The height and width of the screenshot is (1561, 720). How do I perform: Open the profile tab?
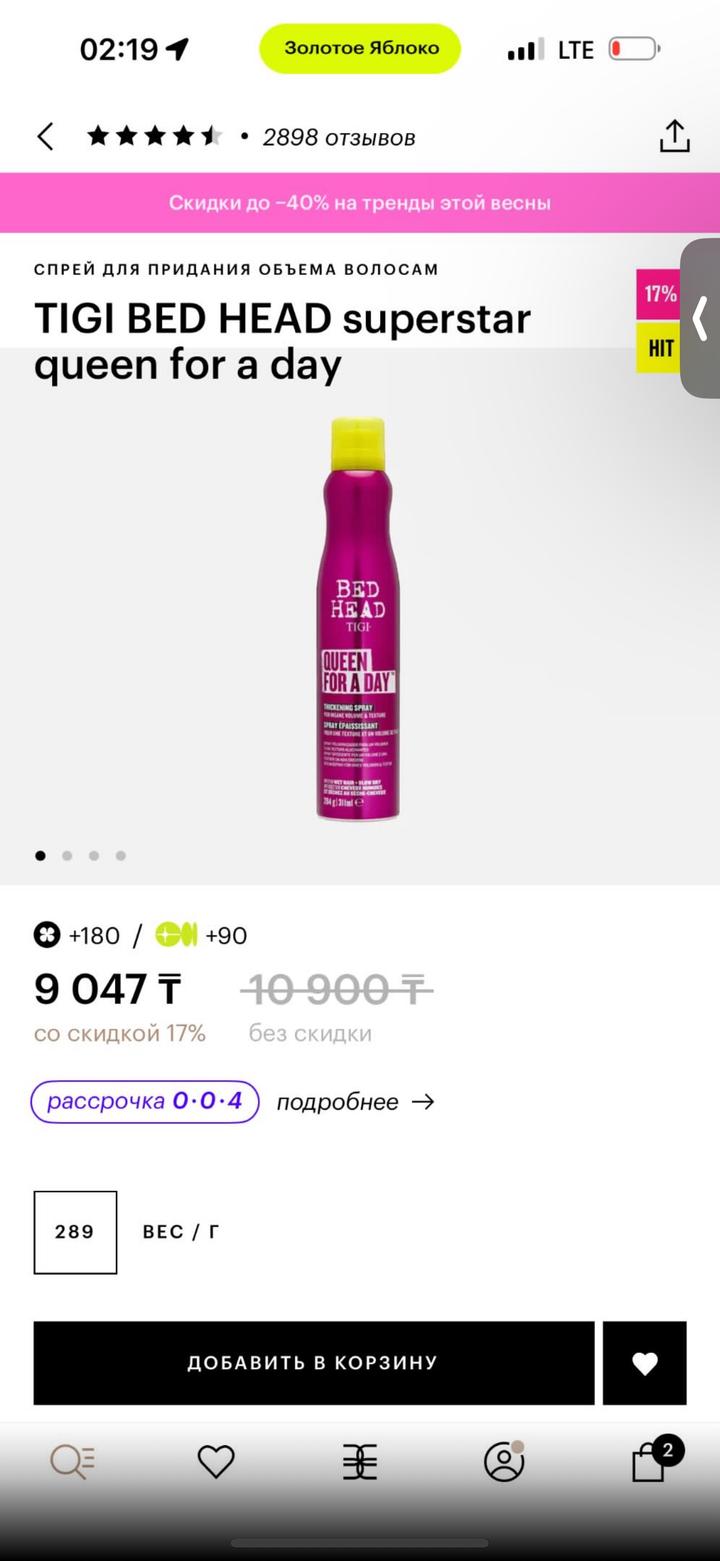coord(504,1462)
